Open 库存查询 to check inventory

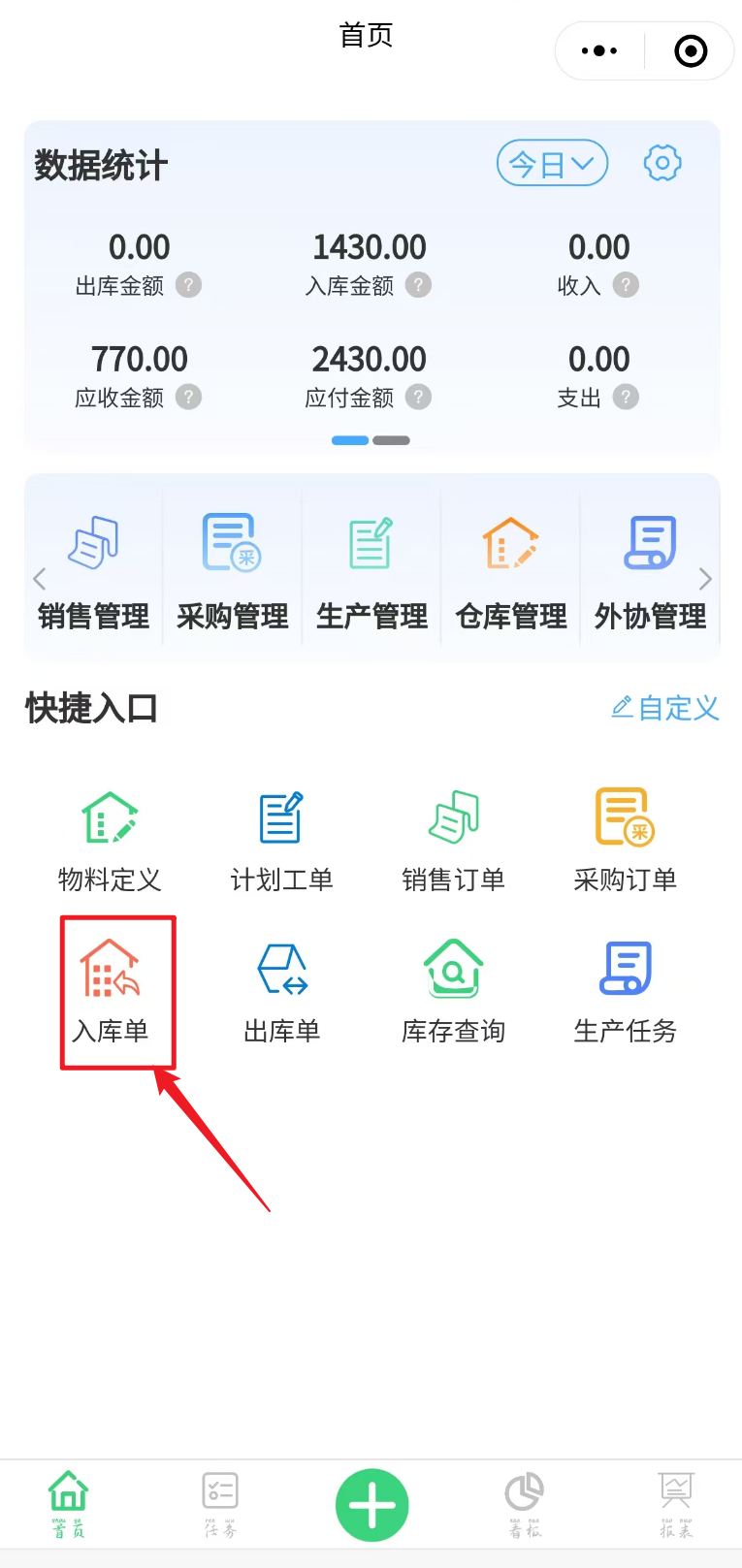pos(453,991)
